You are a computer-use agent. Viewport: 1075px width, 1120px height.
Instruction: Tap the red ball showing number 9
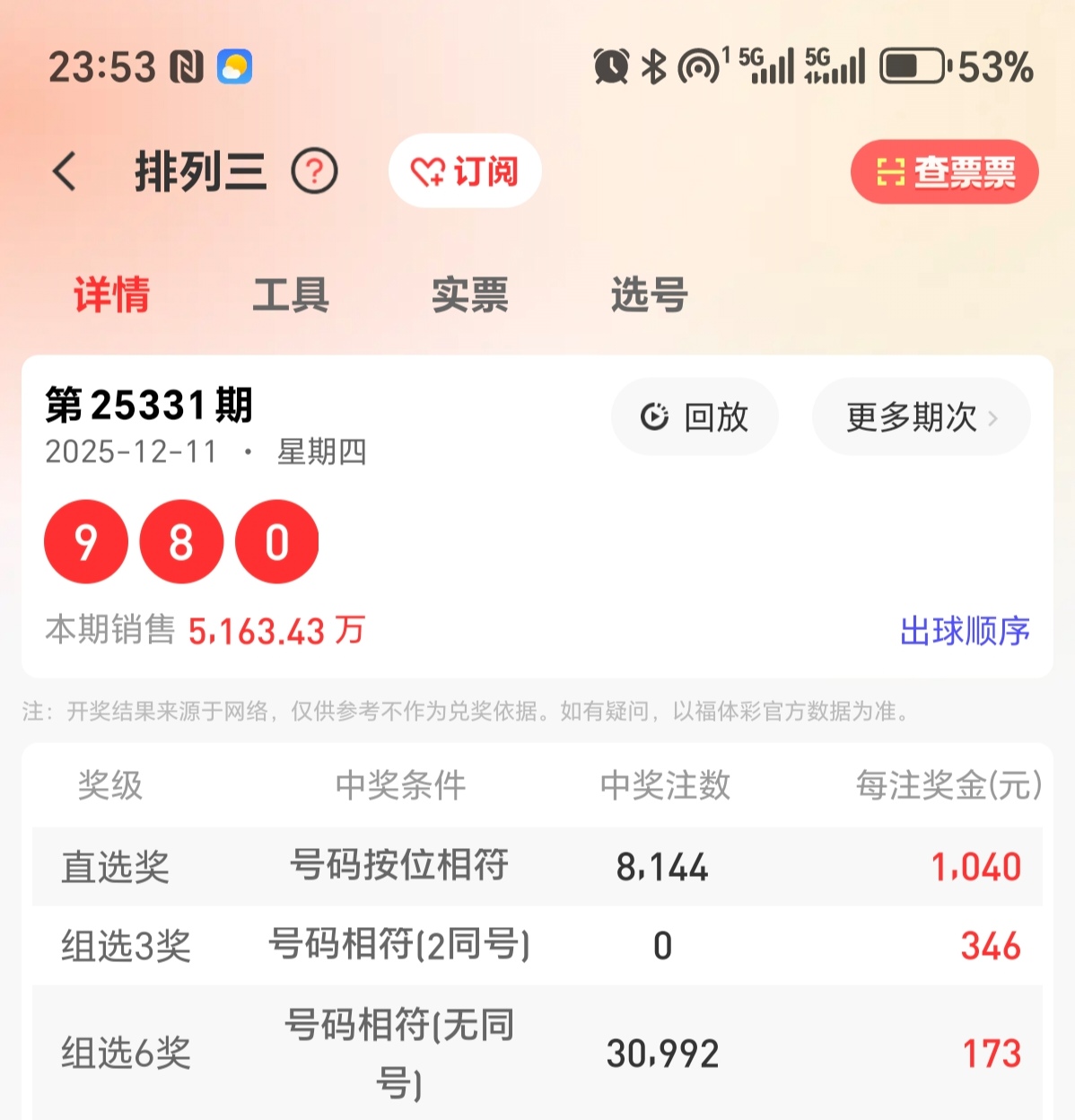point(86,542)
